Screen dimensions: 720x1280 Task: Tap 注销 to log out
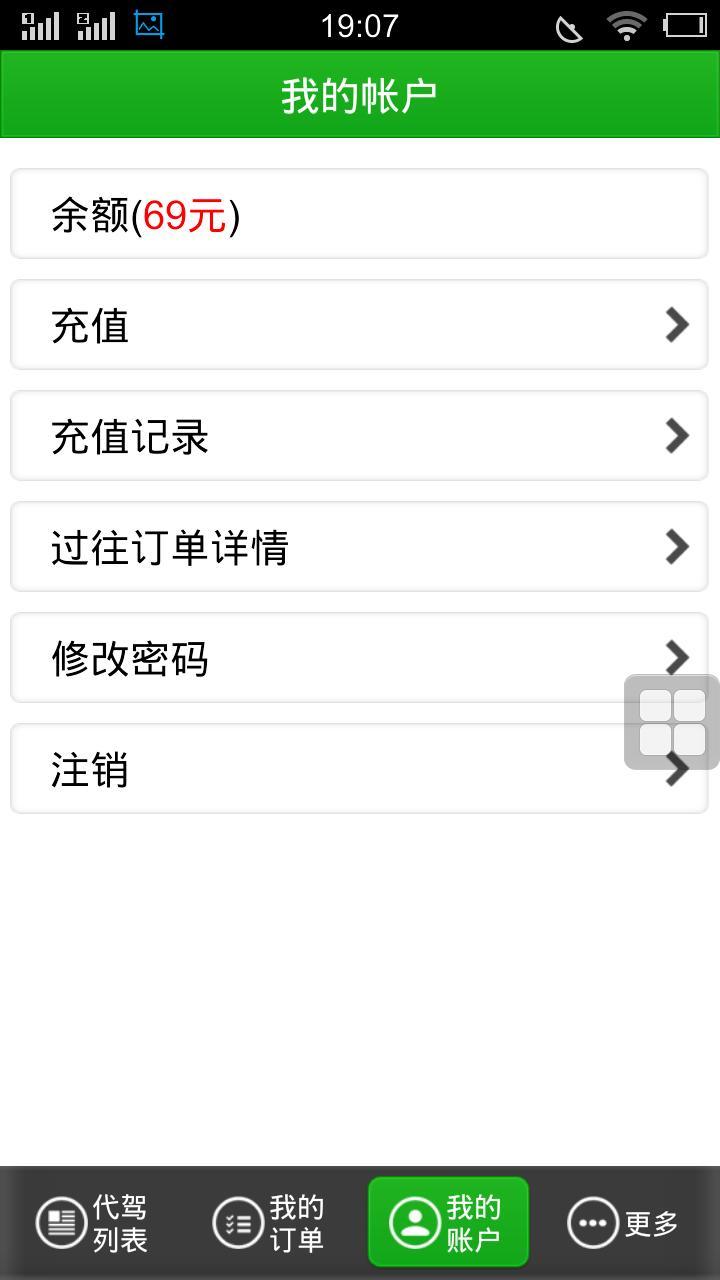pos(359,769)
